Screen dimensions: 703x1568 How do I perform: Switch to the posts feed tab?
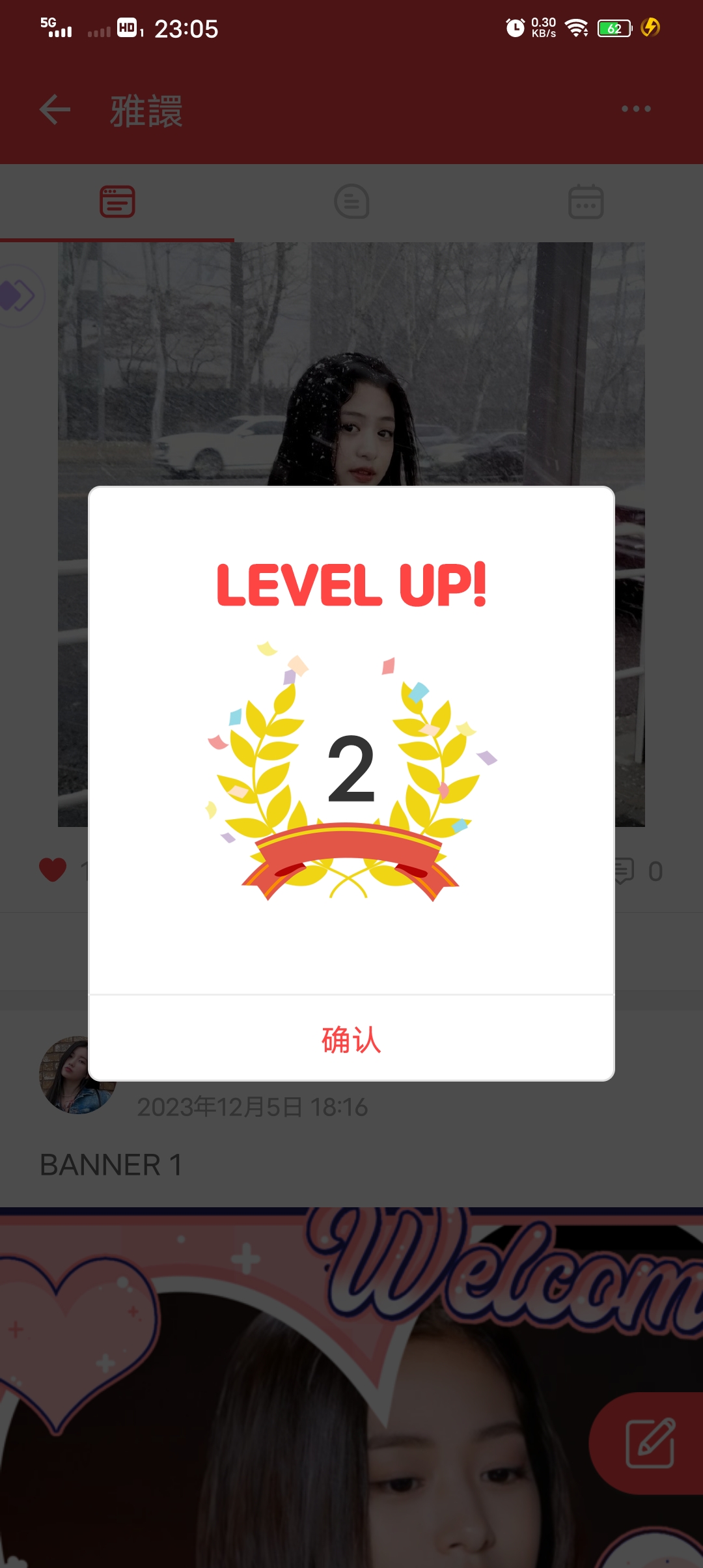point(117,202)
